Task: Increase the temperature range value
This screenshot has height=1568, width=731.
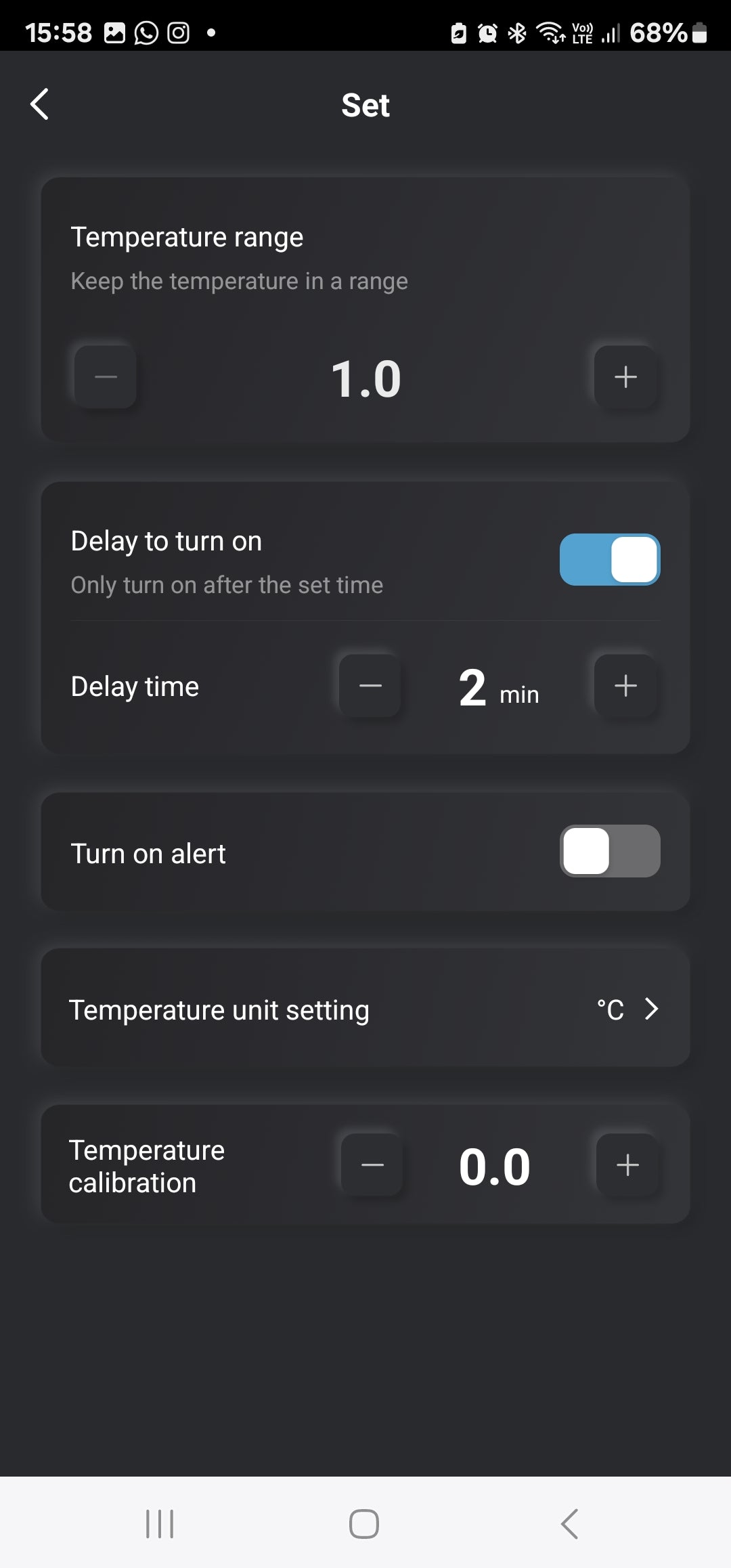Action: pyautogui.click(x=625, y=377)
